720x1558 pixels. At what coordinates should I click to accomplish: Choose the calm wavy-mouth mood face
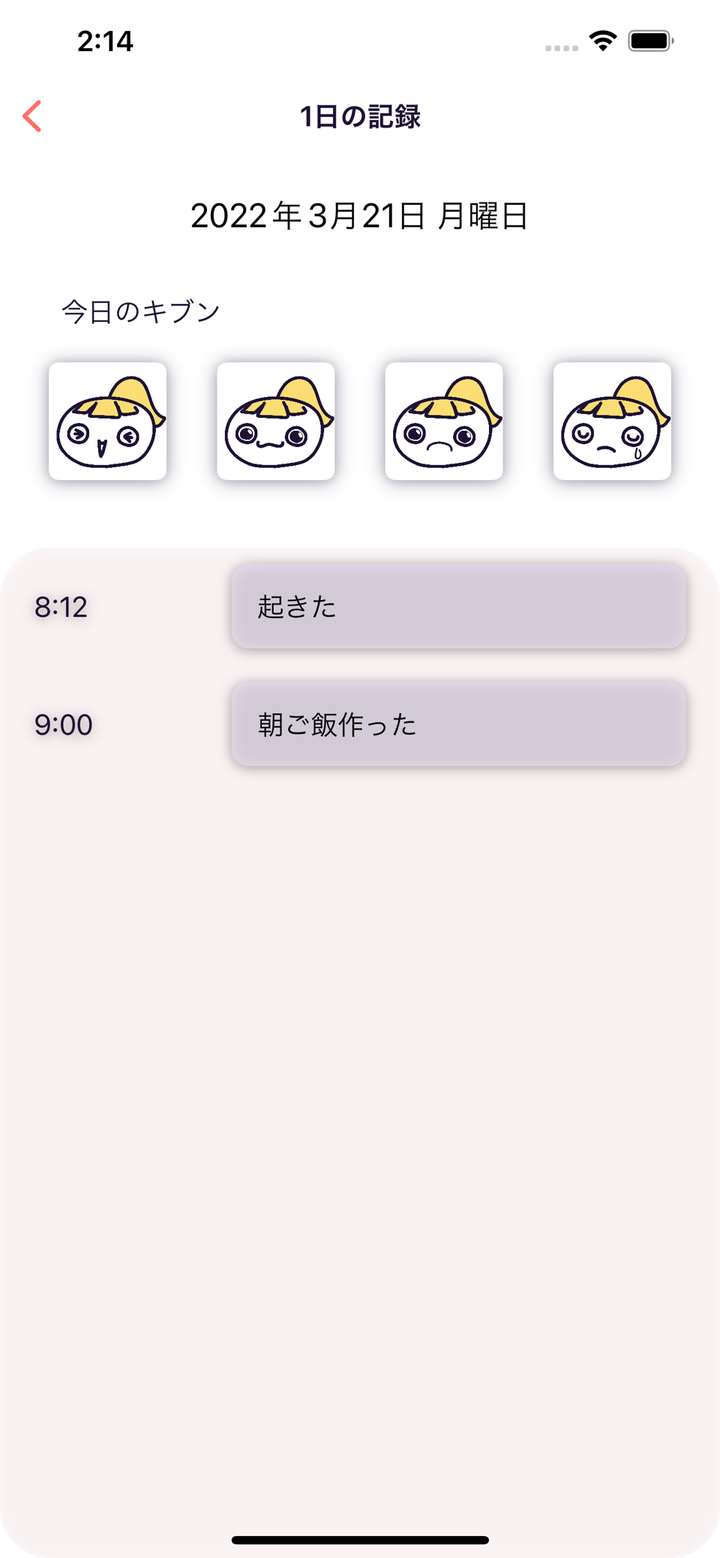point(276,421)
